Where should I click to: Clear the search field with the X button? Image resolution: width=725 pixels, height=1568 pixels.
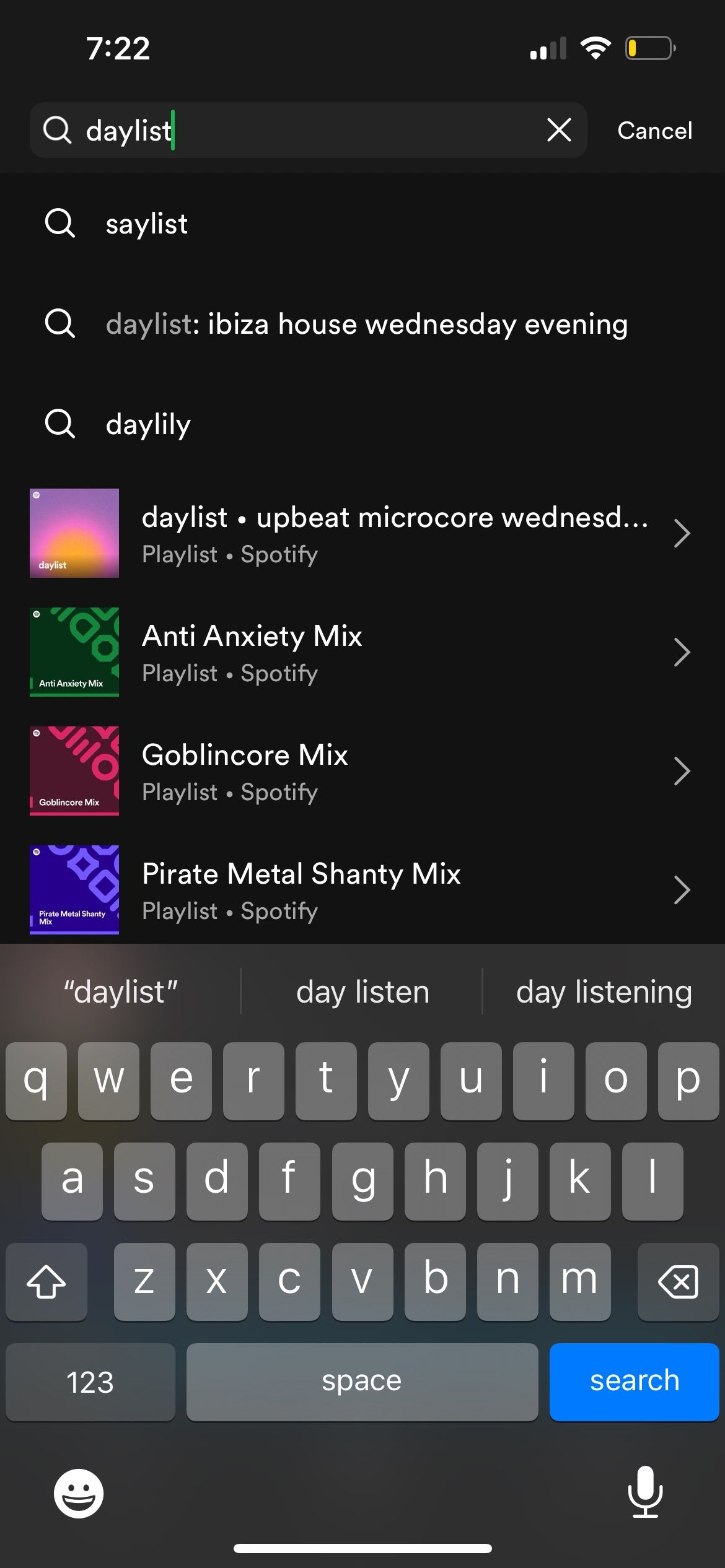click(x=558, y=131)
